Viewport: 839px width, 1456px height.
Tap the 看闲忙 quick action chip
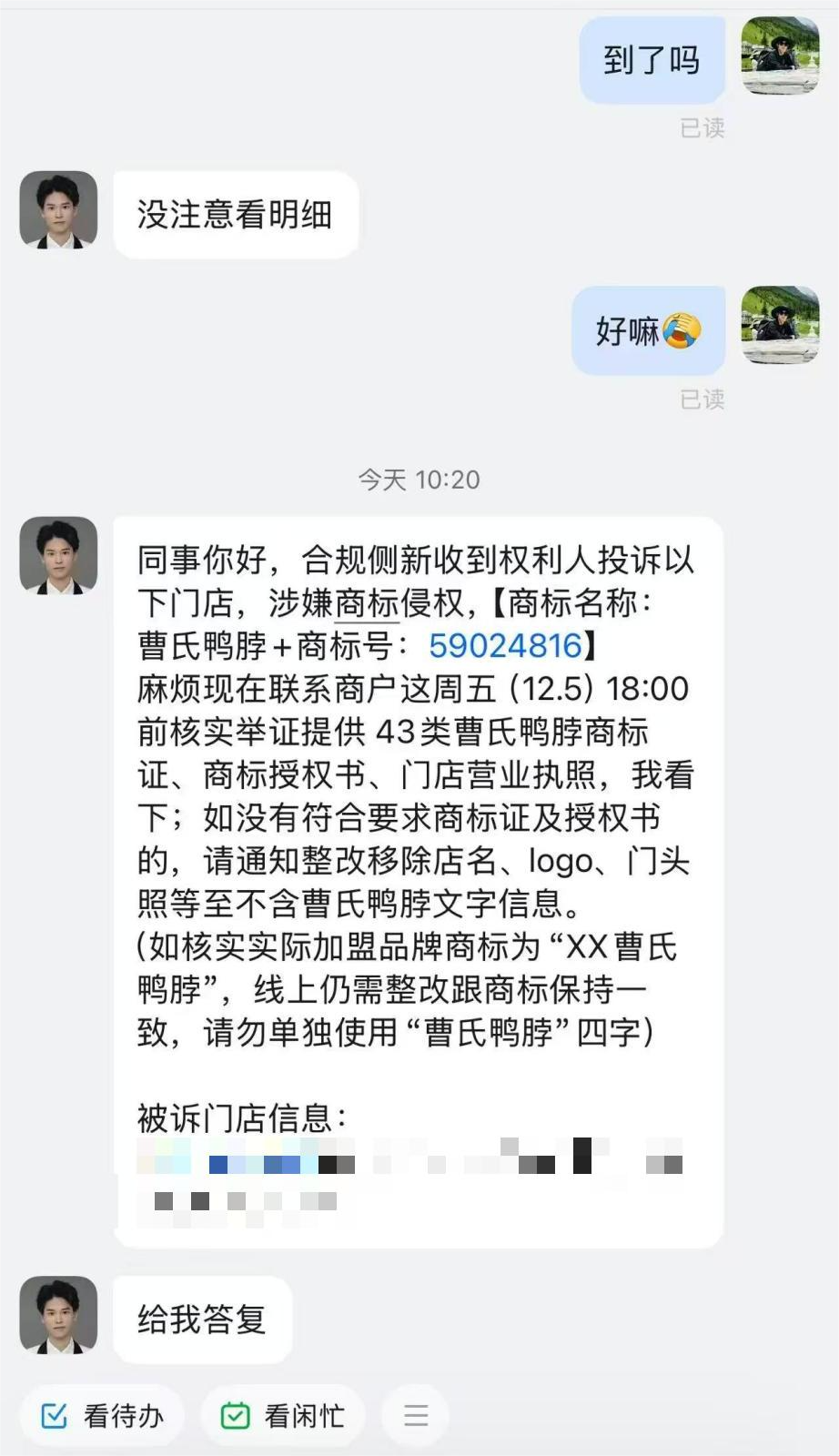(283, 1415)
